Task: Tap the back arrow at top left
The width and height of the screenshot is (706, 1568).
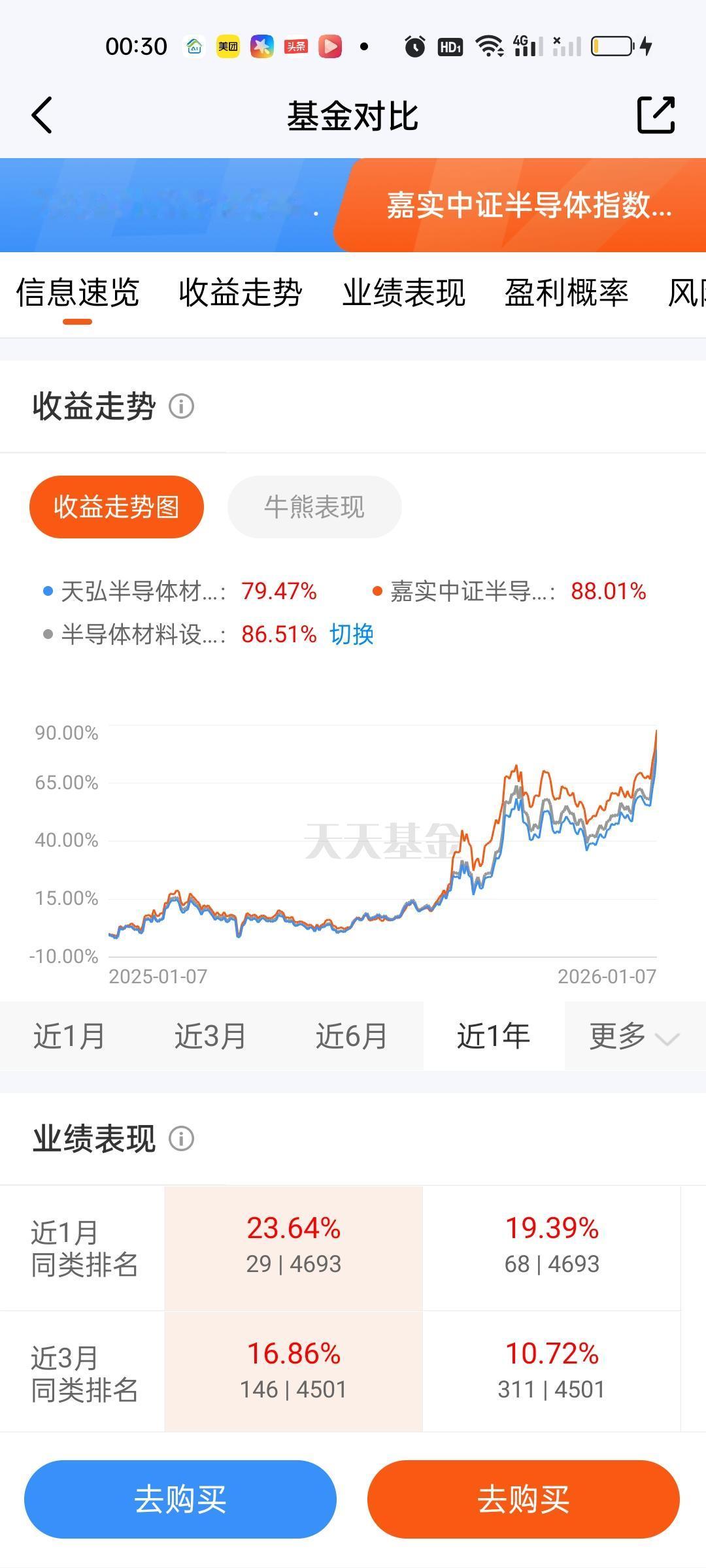Action: (41, 114)
